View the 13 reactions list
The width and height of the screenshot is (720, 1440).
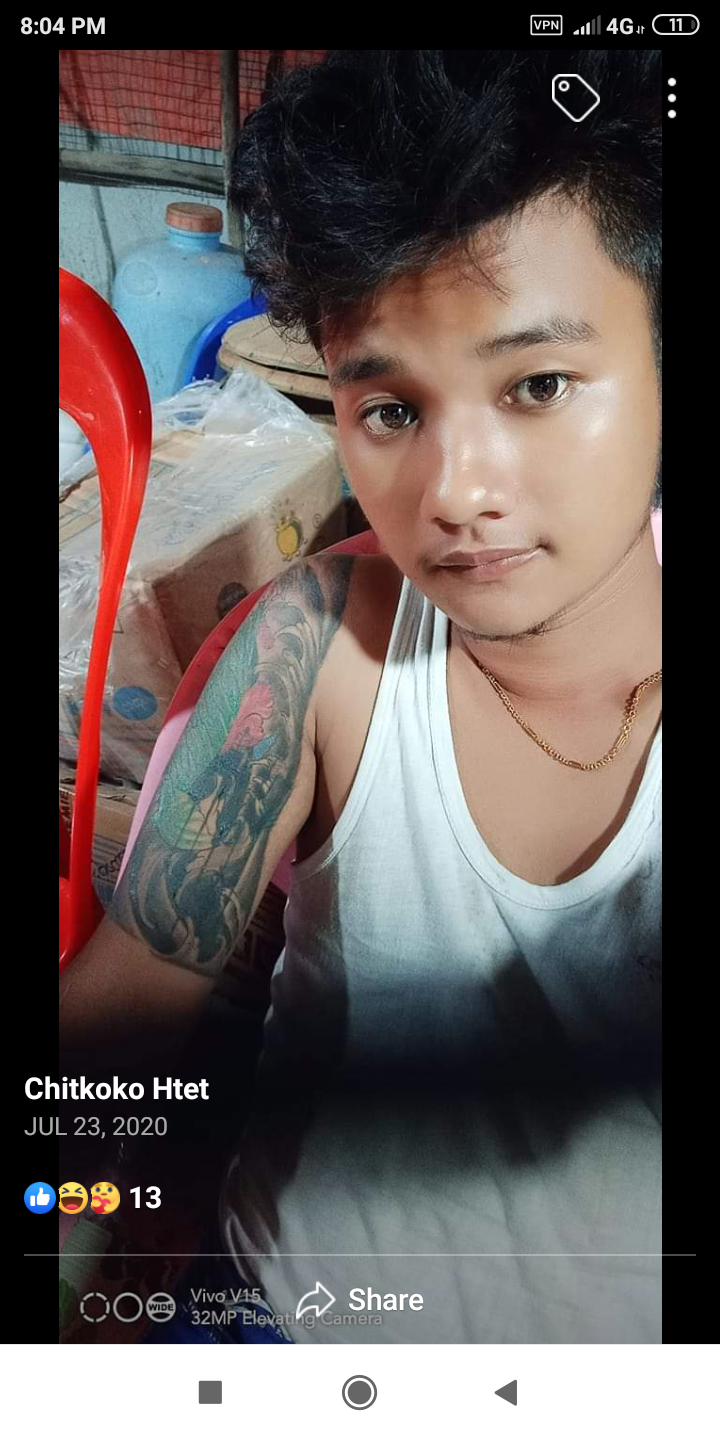tap(93, 1197)
